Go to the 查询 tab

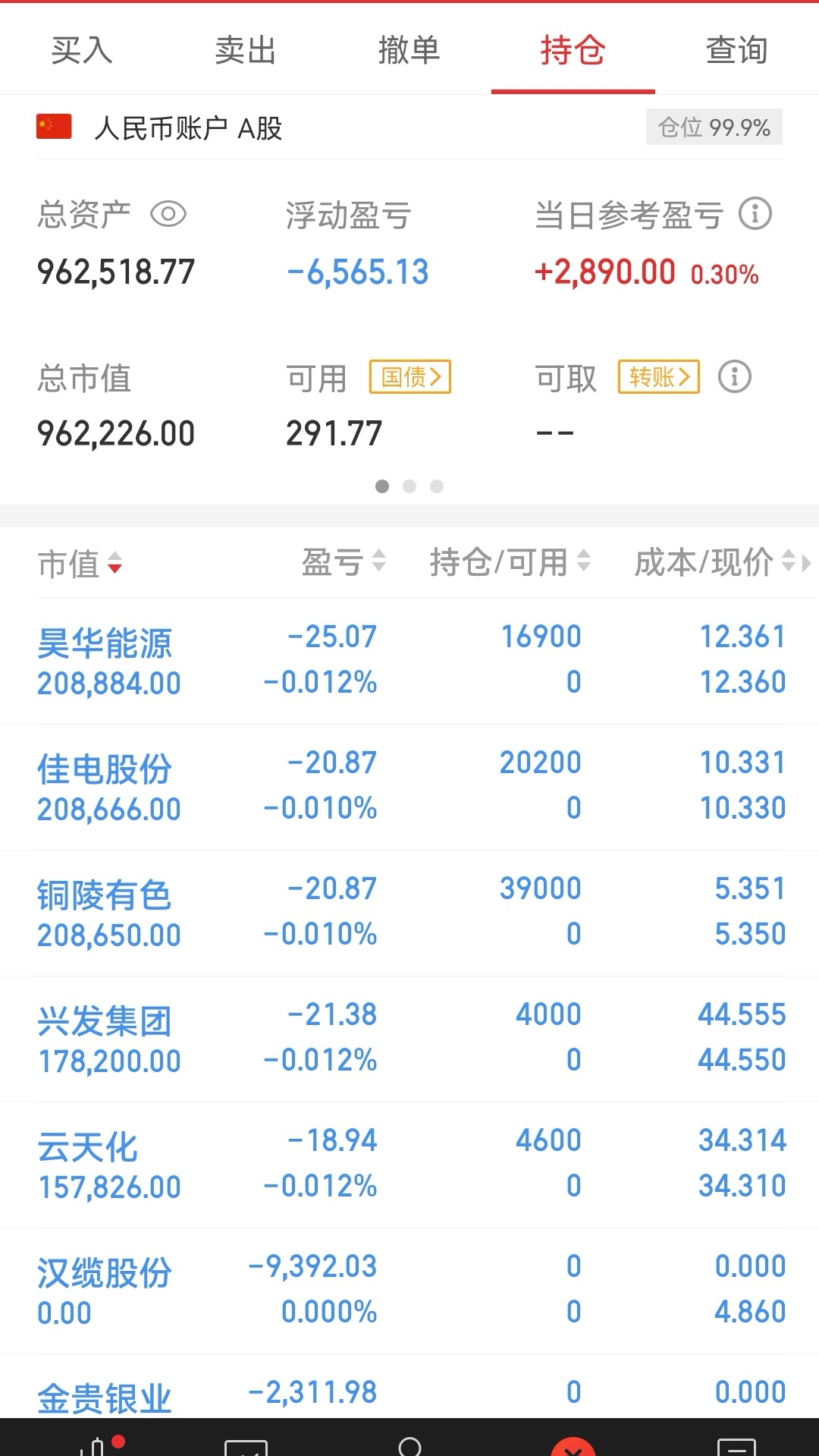tap(737, 50)
